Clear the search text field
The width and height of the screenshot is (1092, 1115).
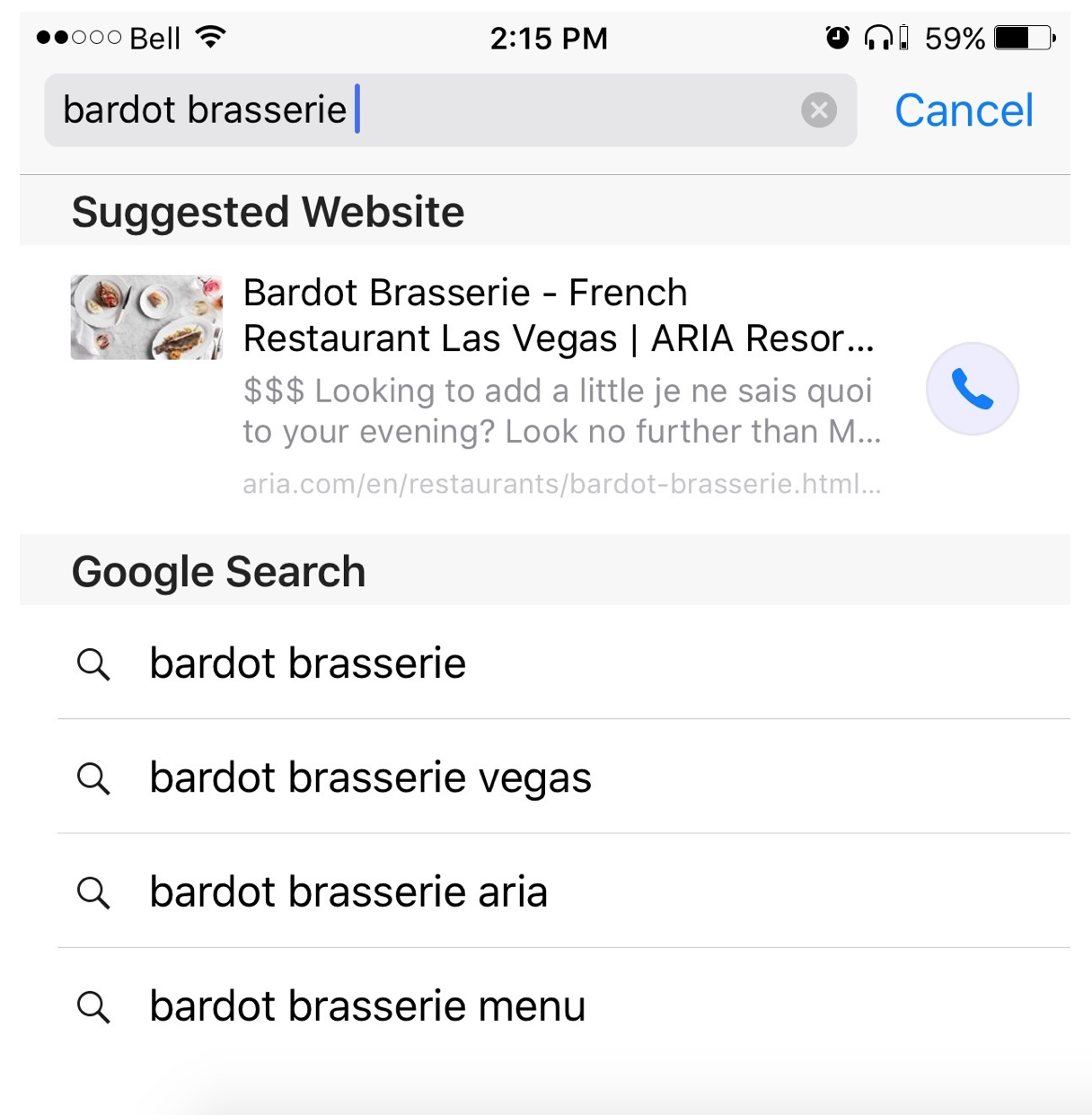818,110
